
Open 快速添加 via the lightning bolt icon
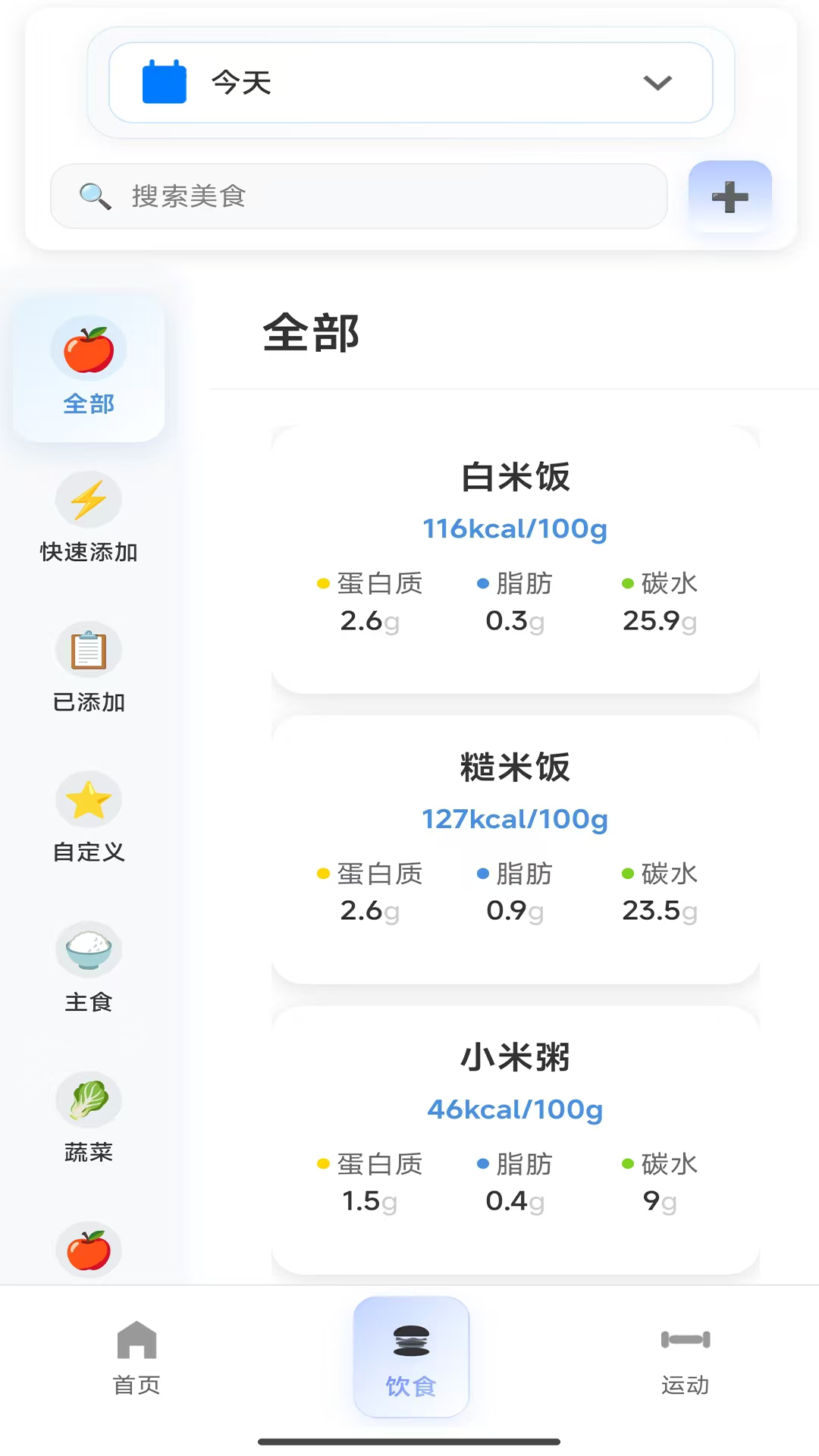point(89,499)
